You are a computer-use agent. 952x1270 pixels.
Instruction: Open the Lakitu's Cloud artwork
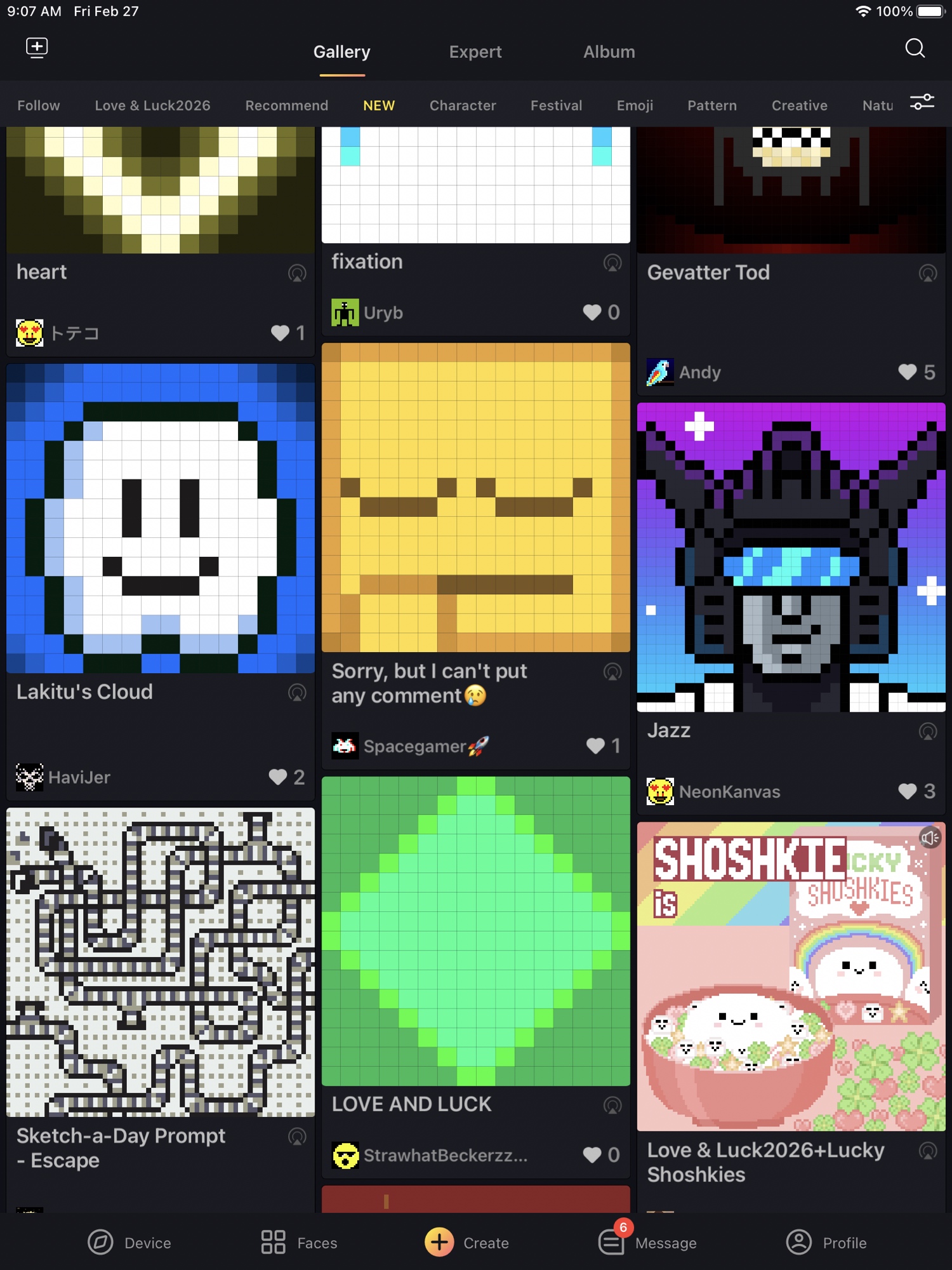(x=161, y=518)
